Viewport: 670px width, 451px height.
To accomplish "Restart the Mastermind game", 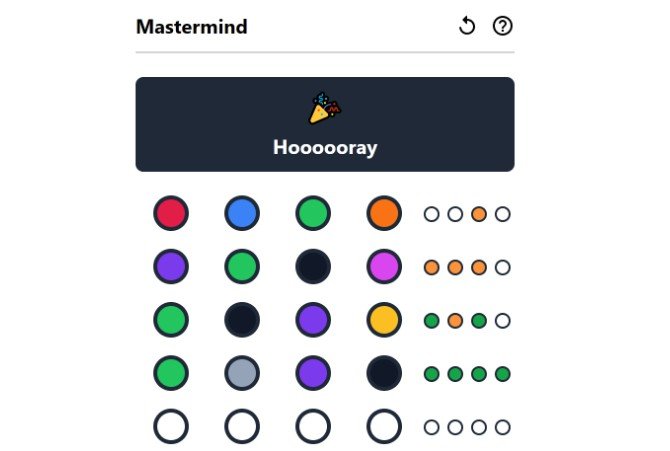I will coord(467,27).
